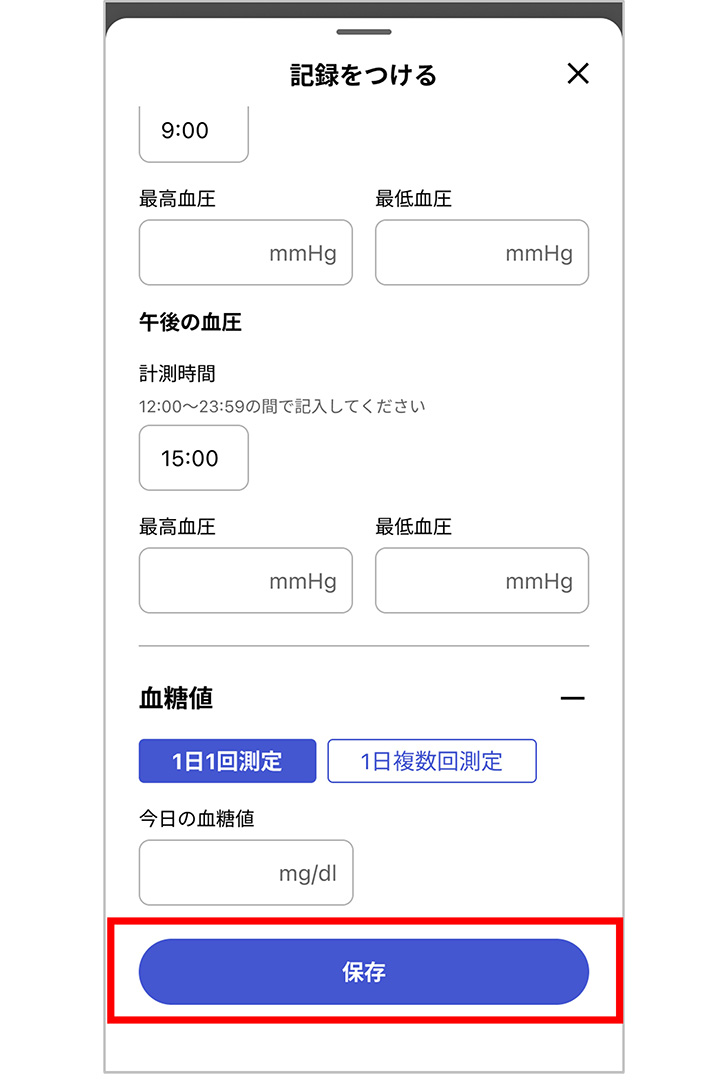The image size is (728, 1084).
Task: Click the morning 最低血圧 mmHg field
Action: [481, 252]
